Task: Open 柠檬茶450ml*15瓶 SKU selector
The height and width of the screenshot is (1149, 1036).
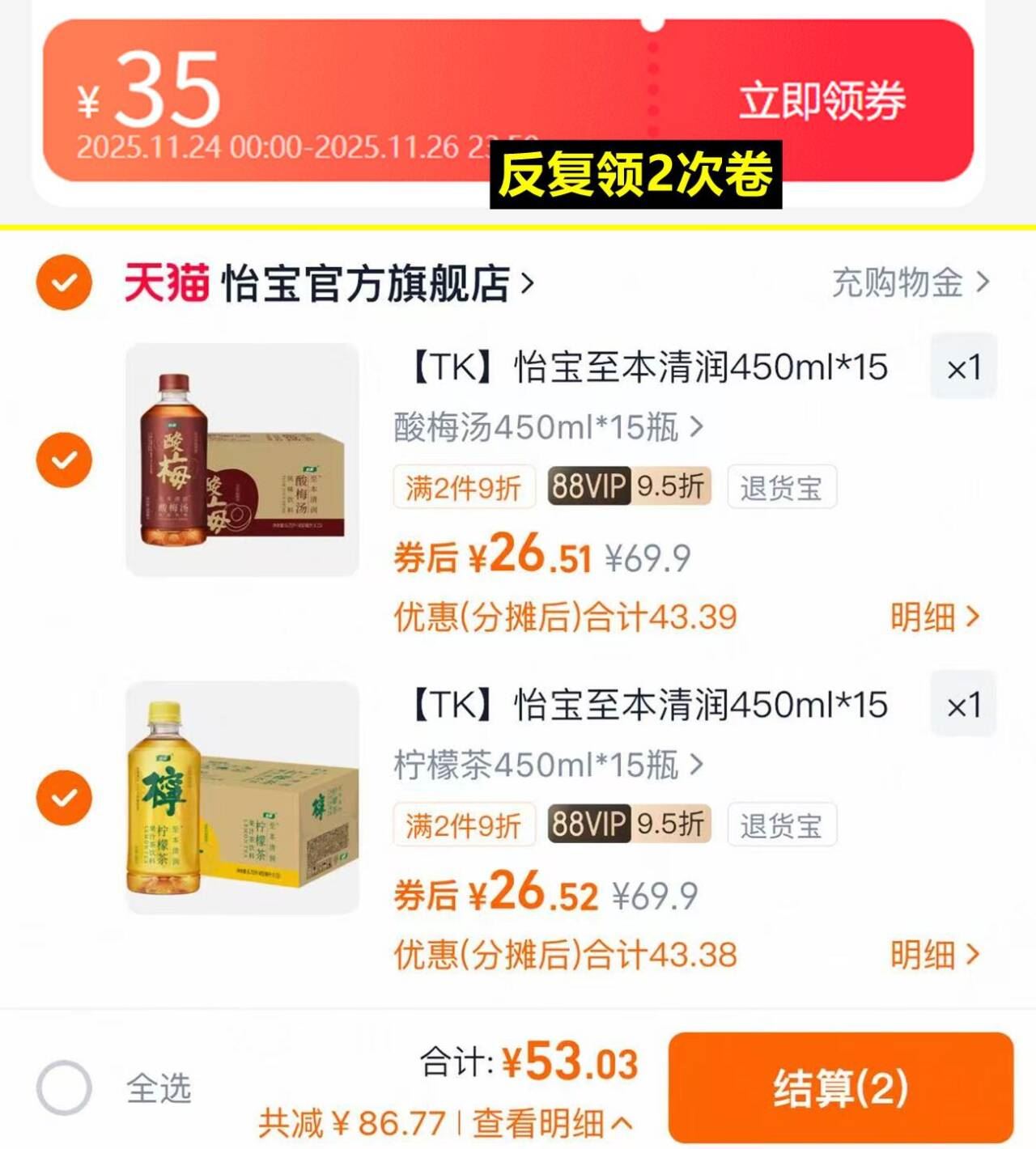Action: click(x=538, y=764)
